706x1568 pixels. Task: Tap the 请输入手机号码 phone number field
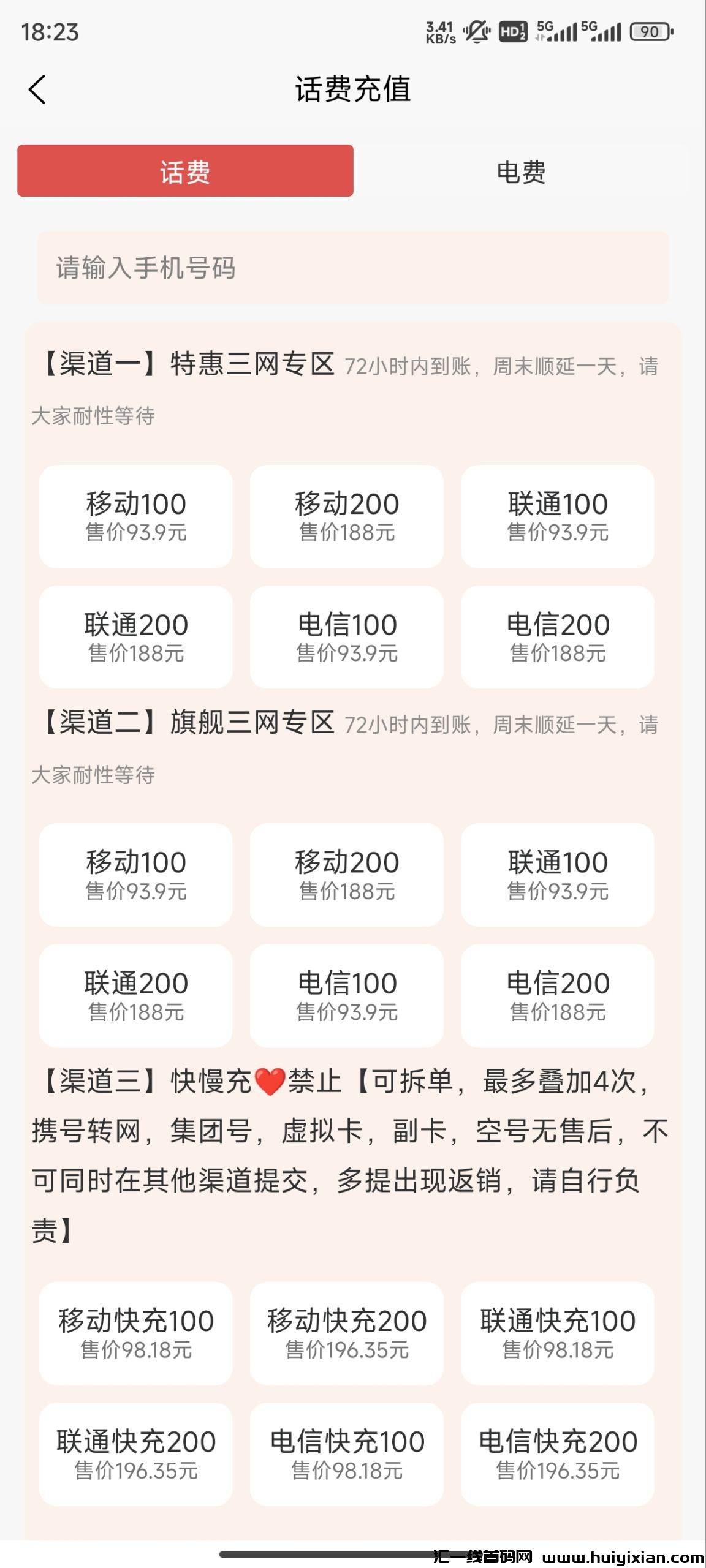[352, 268]
